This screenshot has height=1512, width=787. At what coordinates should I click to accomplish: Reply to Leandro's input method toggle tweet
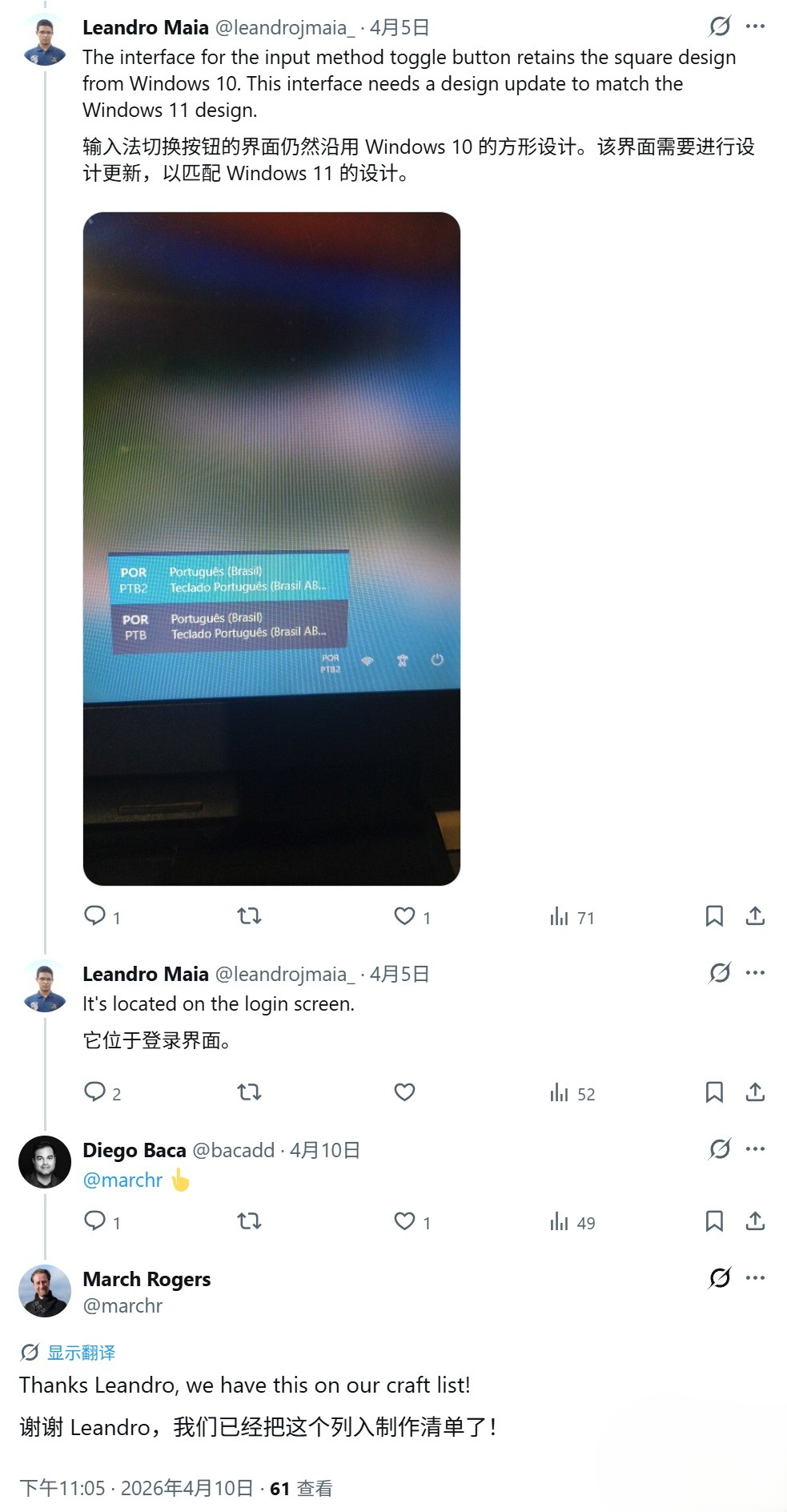pos(95,915)
